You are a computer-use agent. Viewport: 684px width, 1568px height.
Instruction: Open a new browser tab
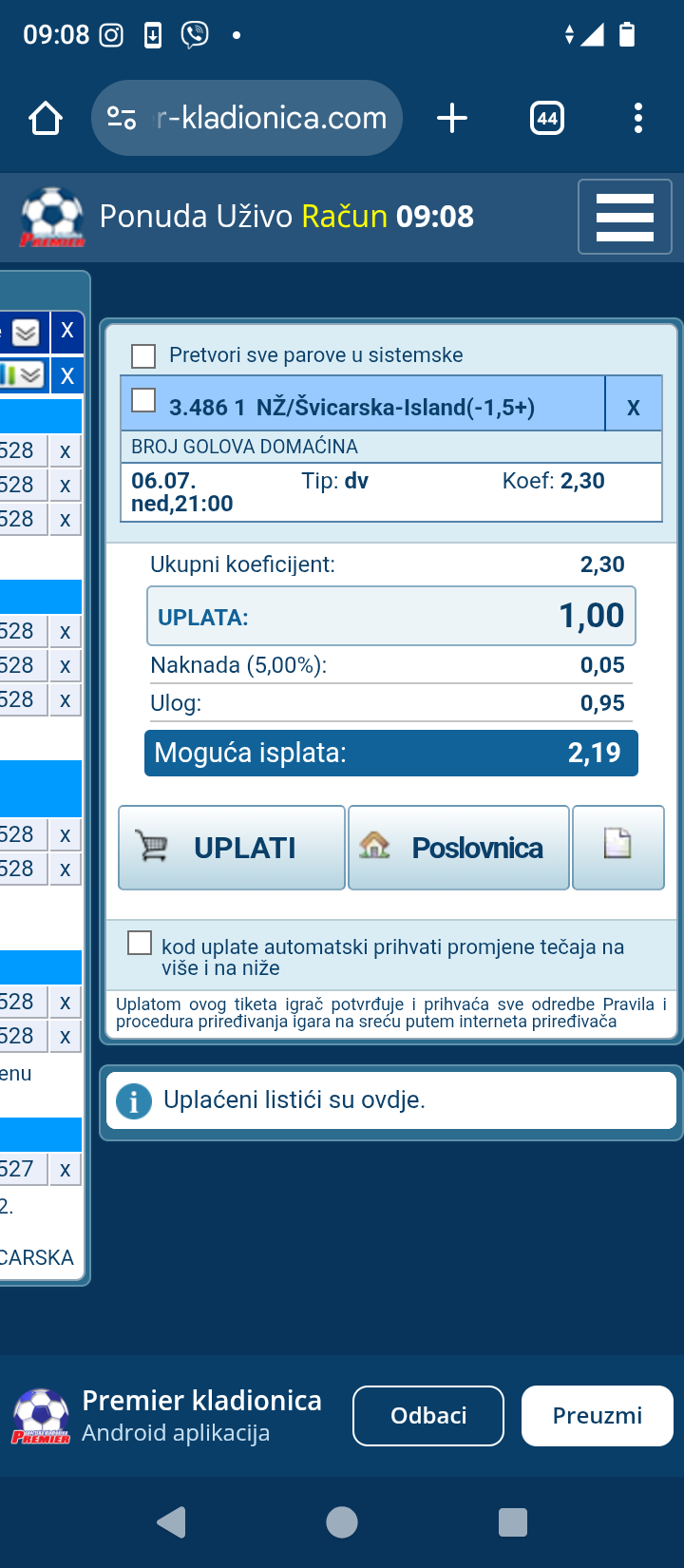452,118
